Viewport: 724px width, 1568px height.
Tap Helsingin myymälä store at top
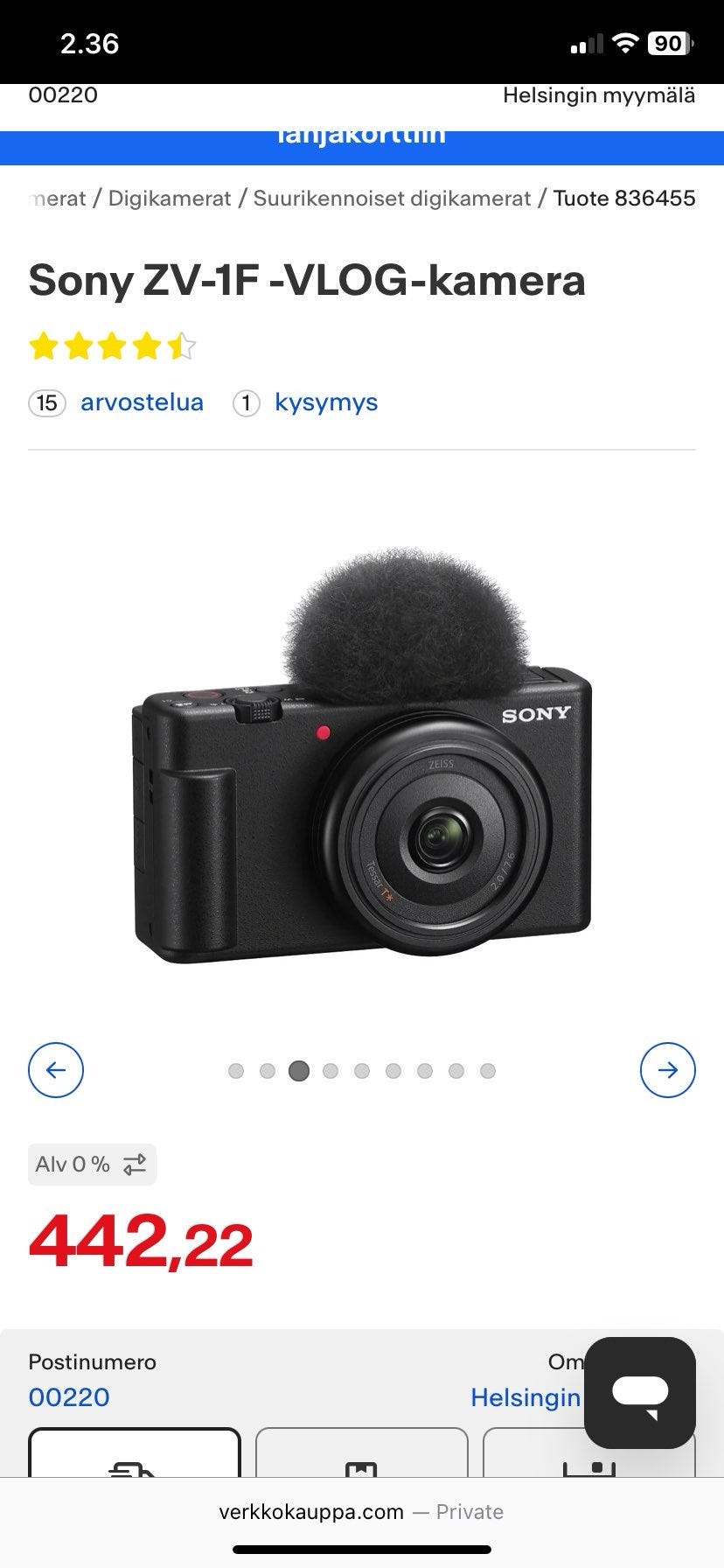tap(598, 95)
